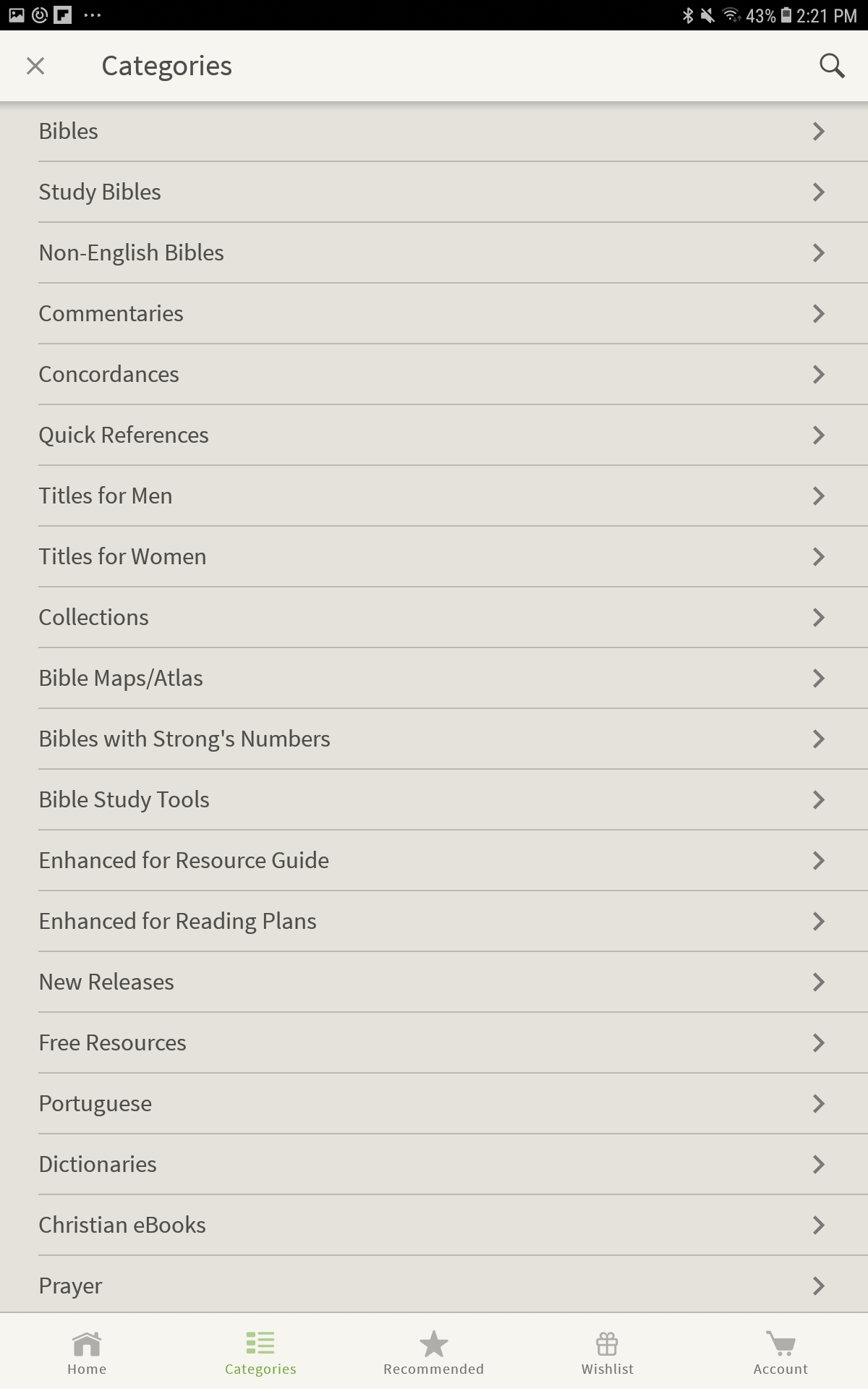View New Releases
The image size is (868, 1389).
pyautogui.click(x=434, y=982)
